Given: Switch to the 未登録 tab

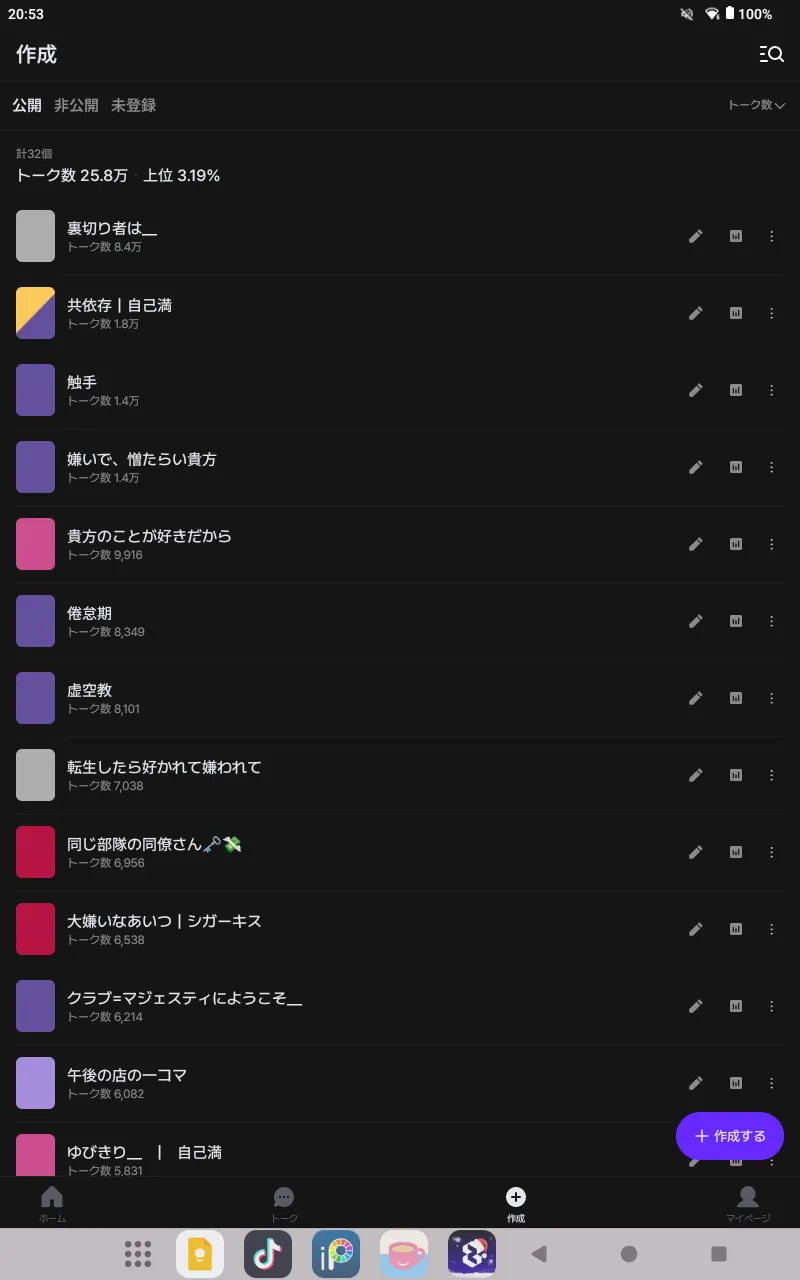Looking at the screenshot, I should tap(133, 105).
